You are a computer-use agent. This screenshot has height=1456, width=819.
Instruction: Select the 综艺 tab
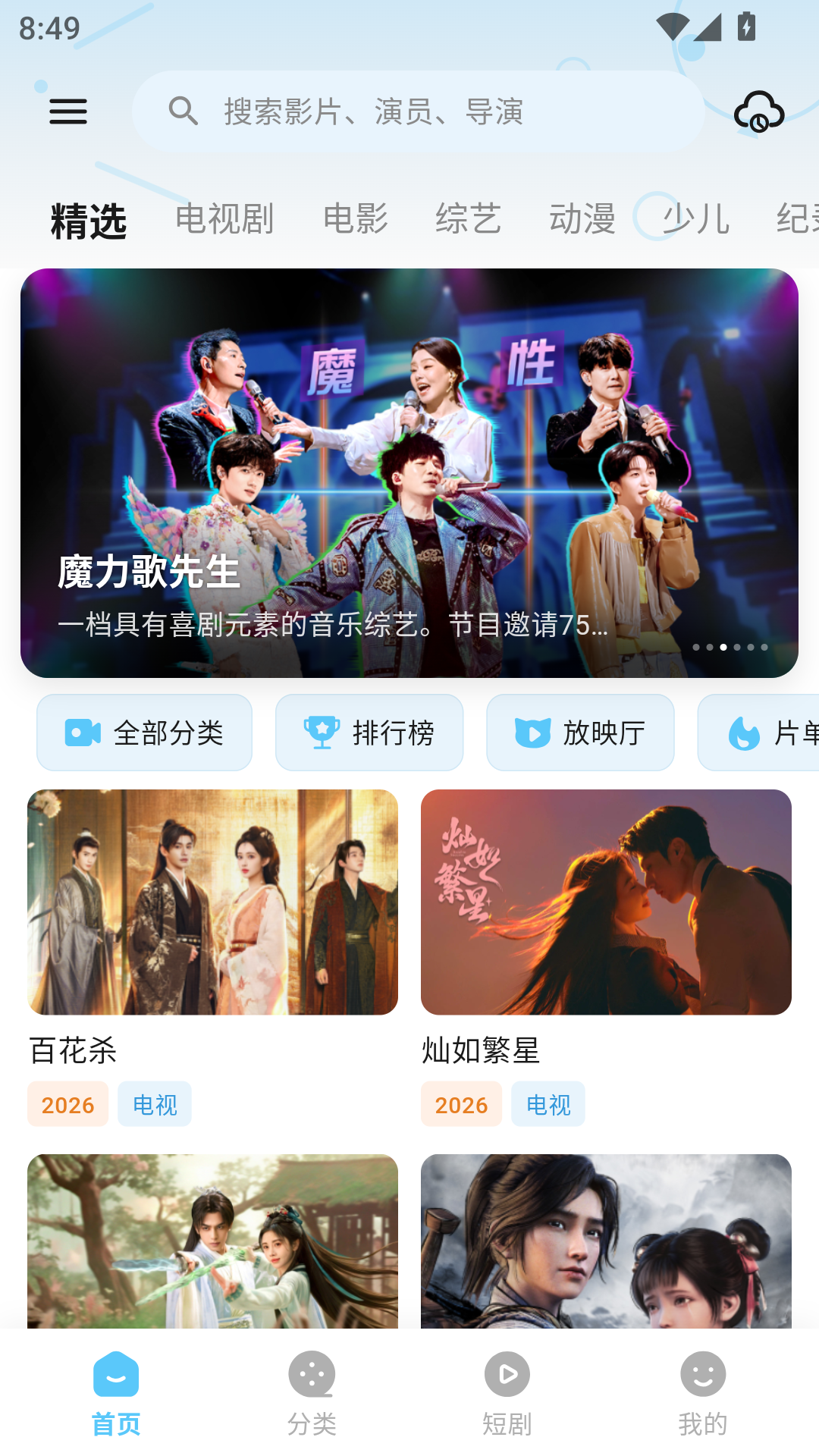click(468, 219)
